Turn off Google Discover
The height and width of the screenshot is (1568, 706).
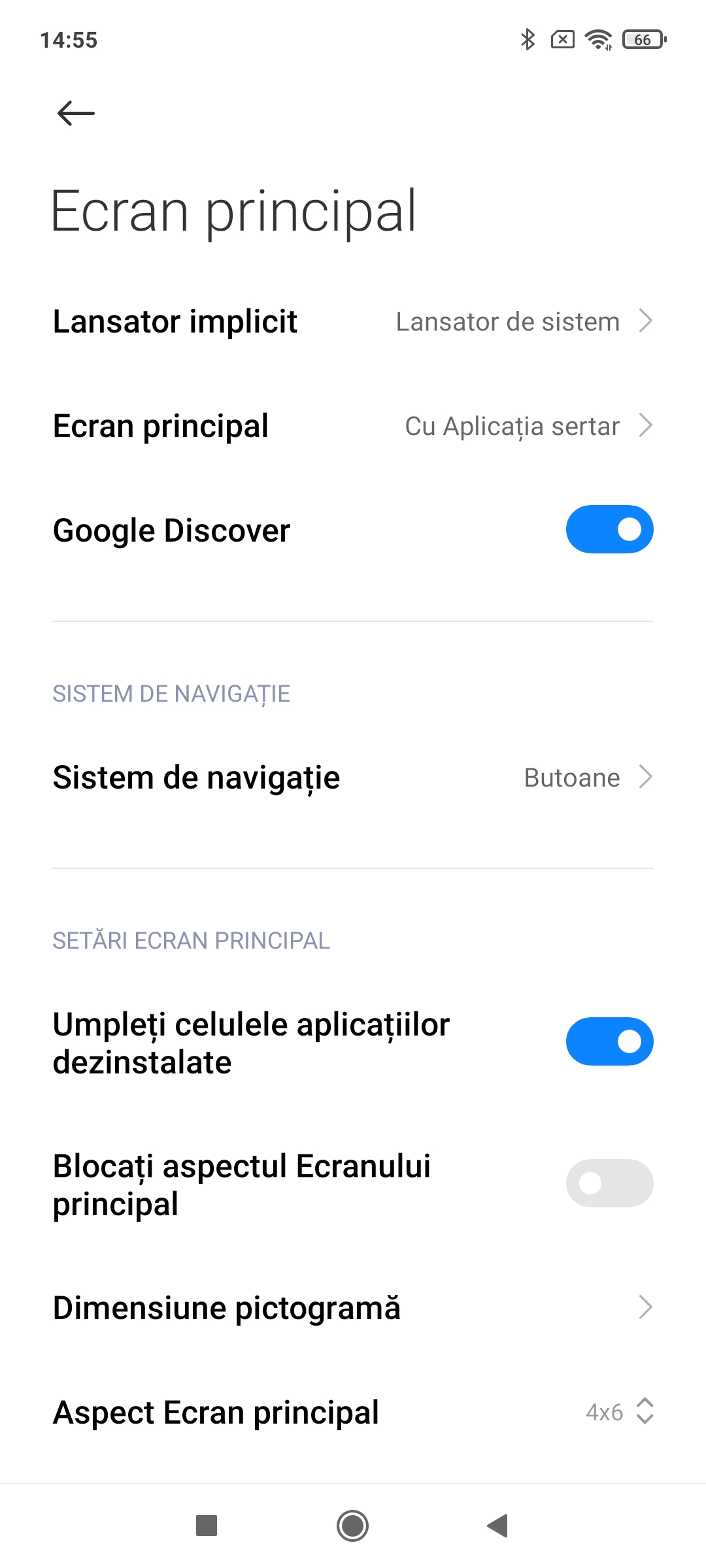coord(609,529)
